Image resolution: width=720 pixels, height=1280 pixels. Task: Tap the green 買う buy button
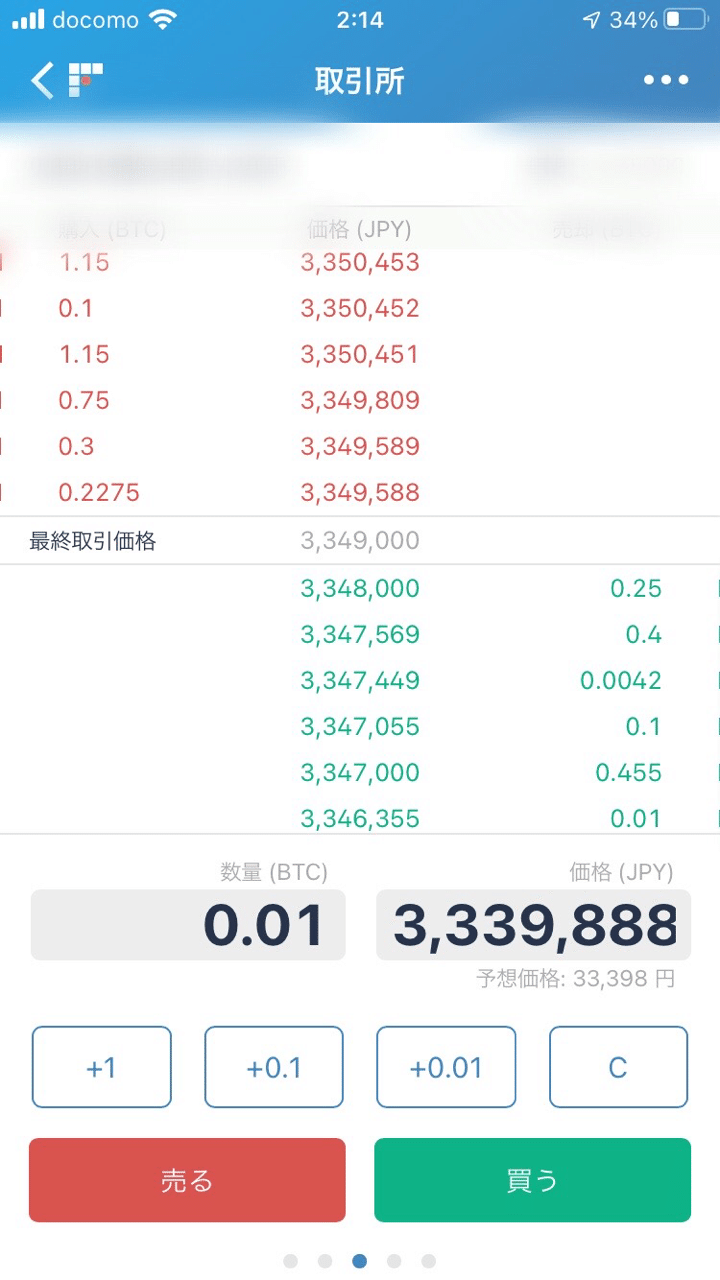532,1180
